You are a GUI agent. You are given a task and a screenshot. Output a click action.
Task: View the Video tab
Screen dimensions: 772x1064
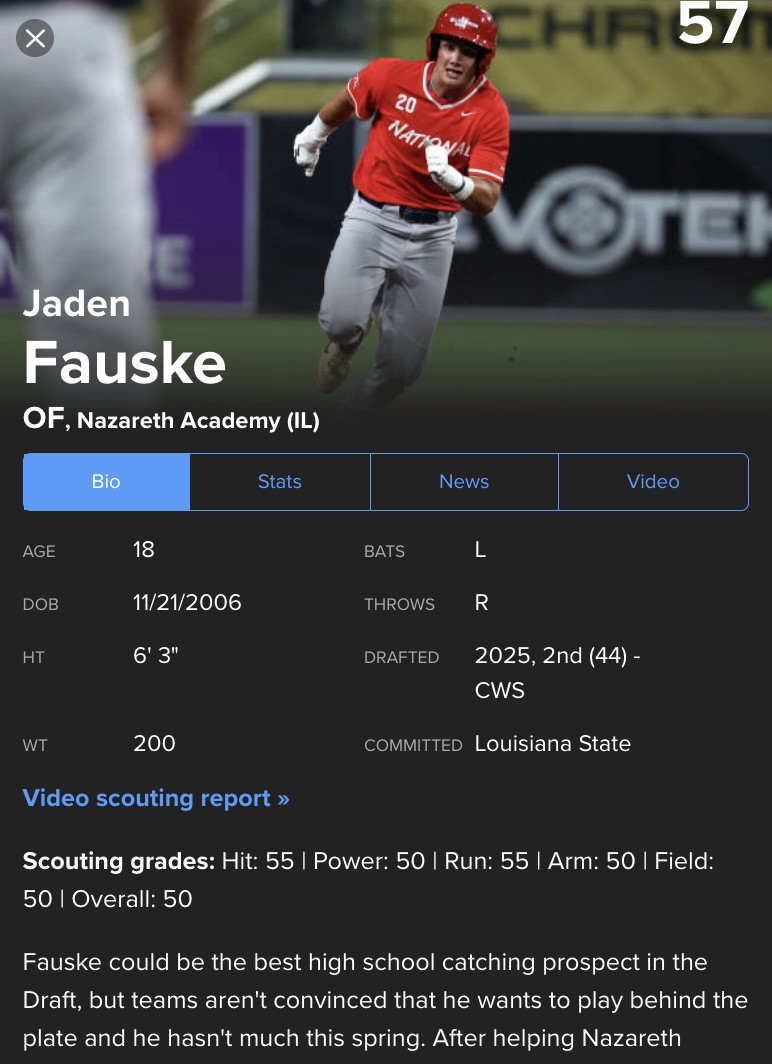click(653, 482)
